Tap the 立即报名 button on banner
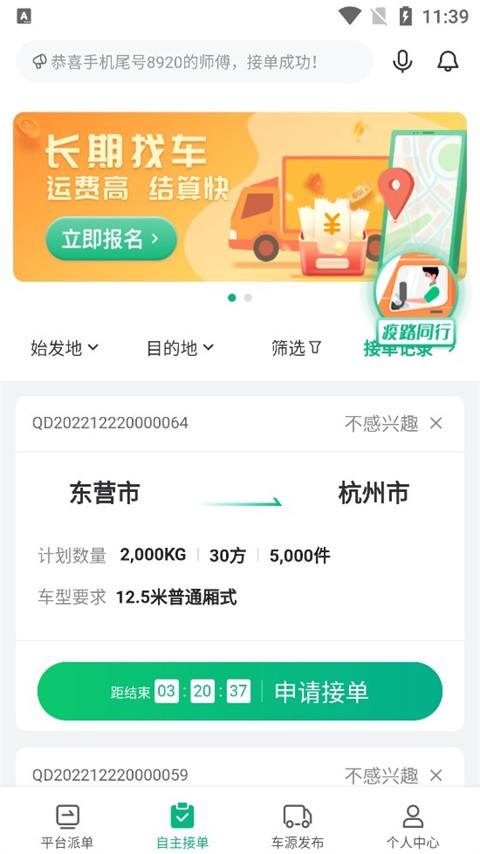This screenshot has height=854, width=480. point(111,239)
